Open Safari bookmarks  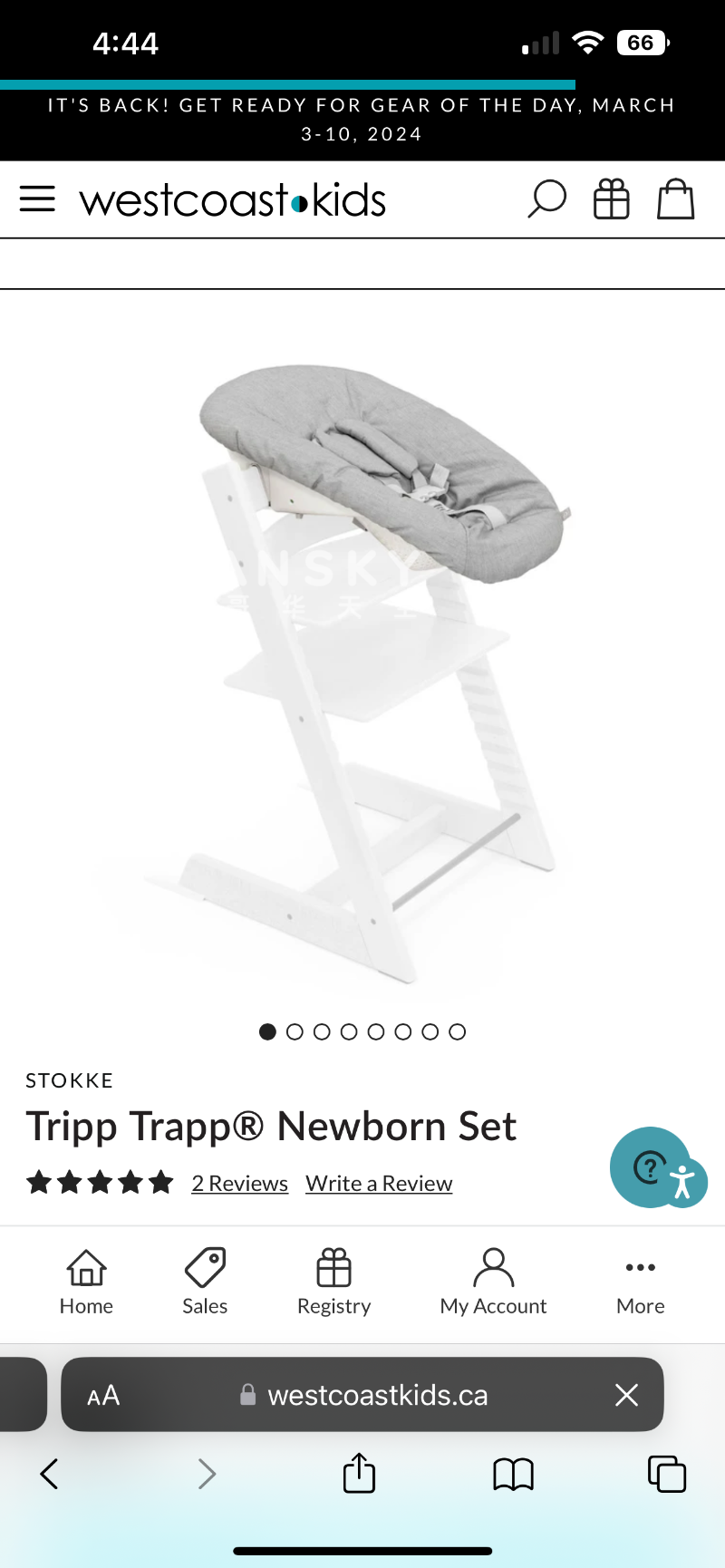click(513, 1475)
